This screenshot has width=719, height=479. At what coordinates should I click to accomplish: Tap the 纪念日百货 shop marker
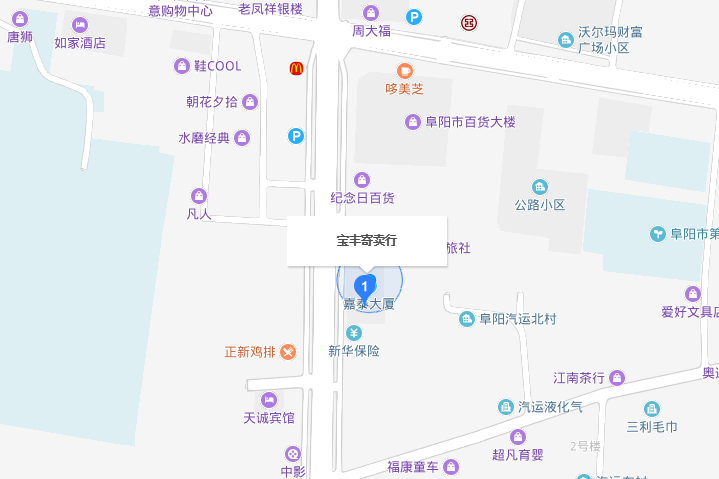point(362,179)
